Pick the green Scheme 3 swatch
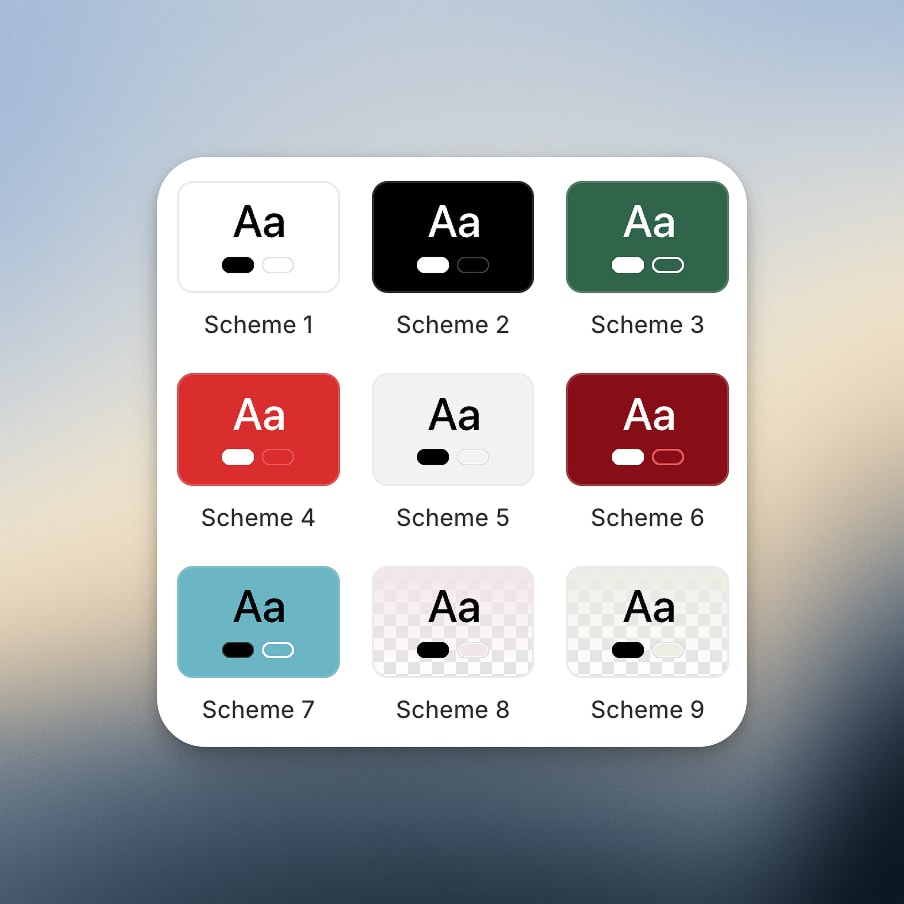Image resolution: width=904 pixels, height=904 pixels. point(647,237)
